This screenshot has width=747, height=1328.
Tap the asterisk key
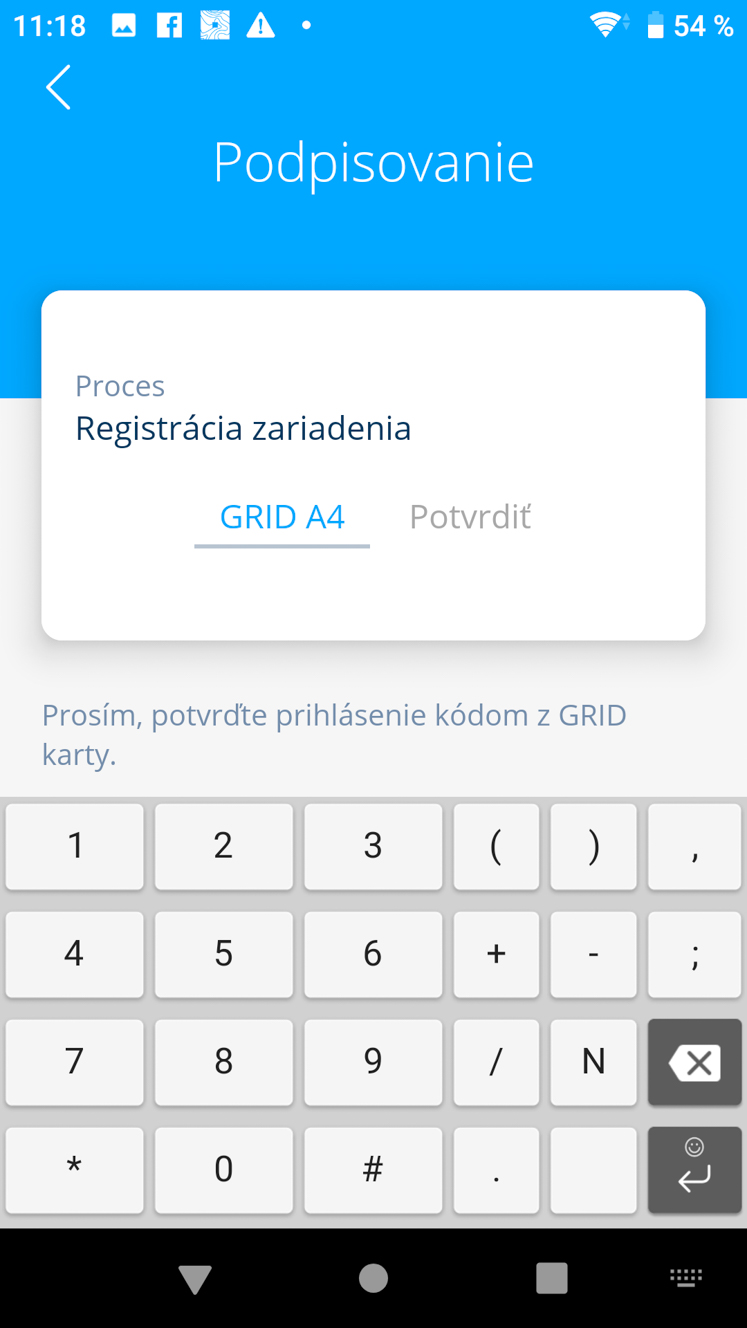coord(75,1170)
